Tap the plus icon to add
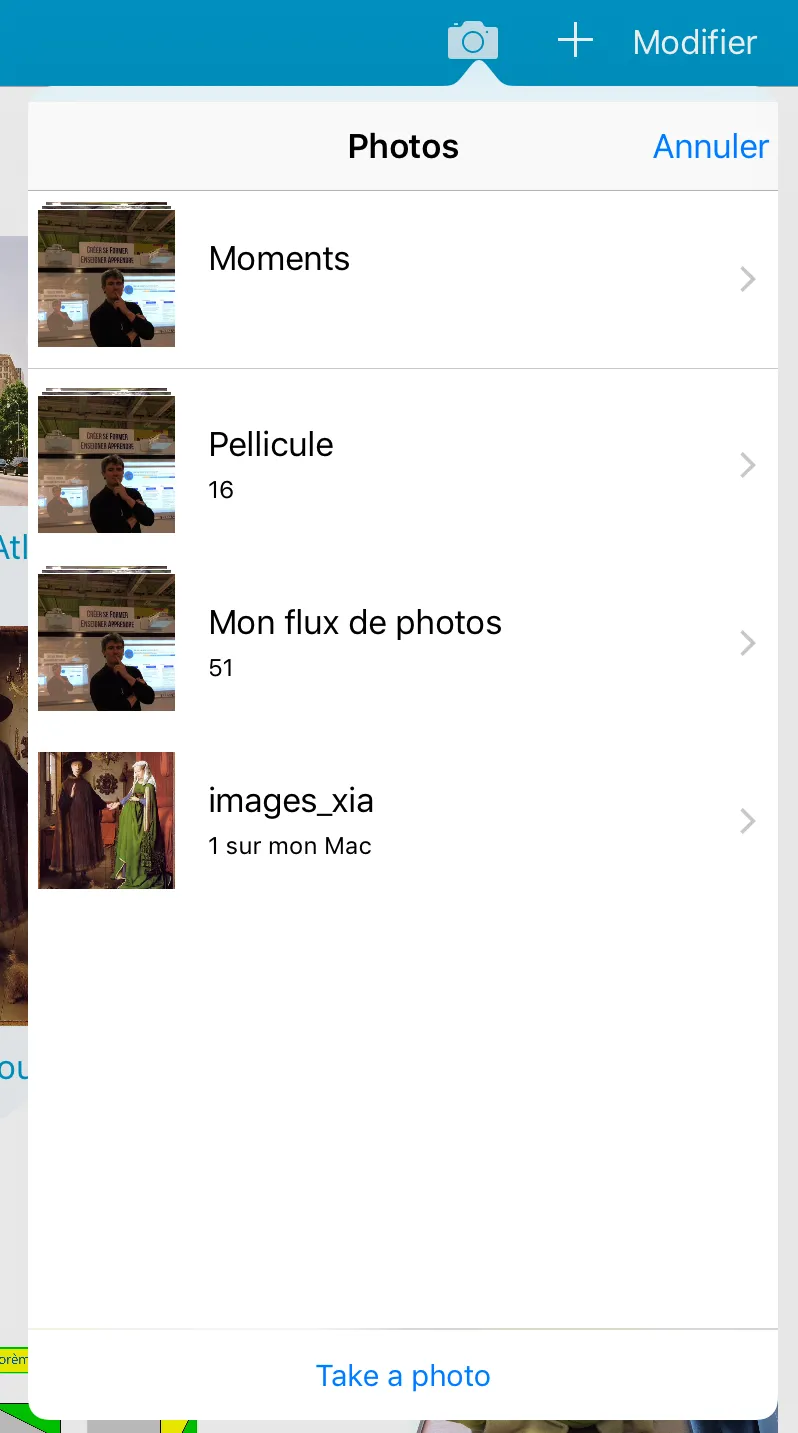This screenshot has height=1433, width=798. tap(575, 41)
